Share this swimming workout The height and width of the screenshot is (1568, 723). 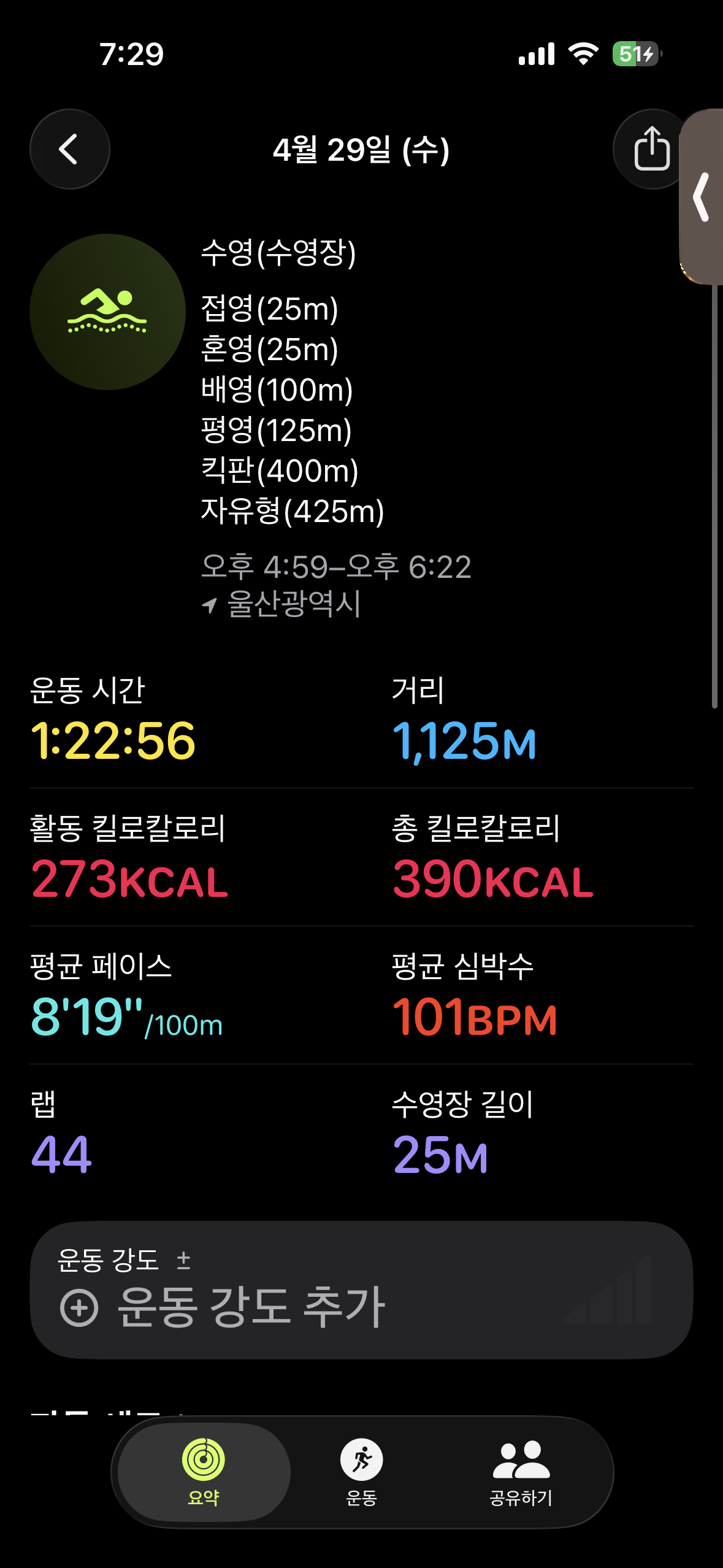click(x=650, y=149)
